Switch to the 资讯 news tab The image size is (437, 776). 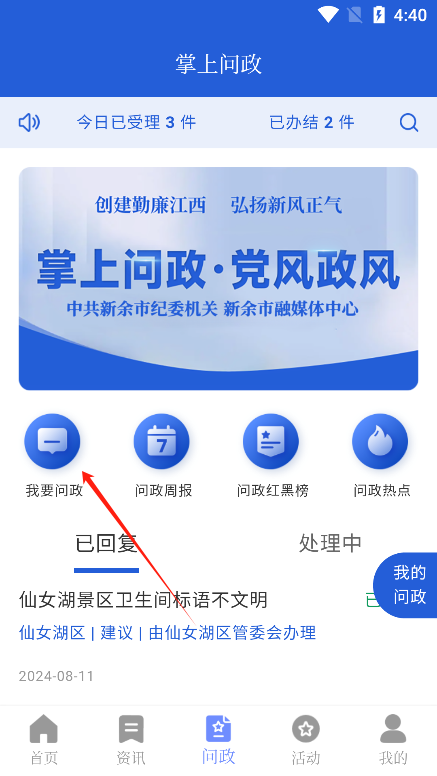point(131,739)
